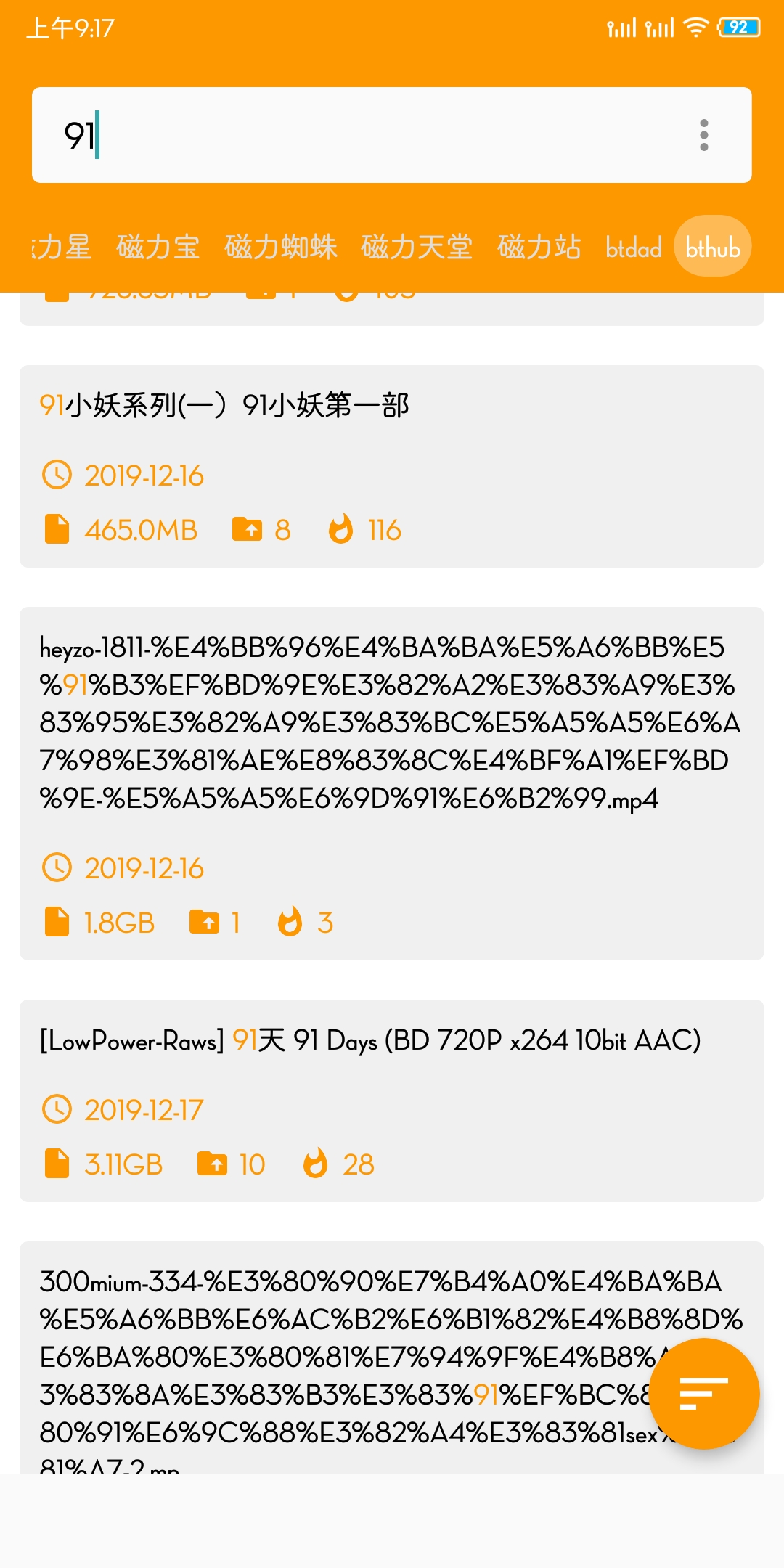
Task: Tap the search field containing 91
Action: (363, 135)
